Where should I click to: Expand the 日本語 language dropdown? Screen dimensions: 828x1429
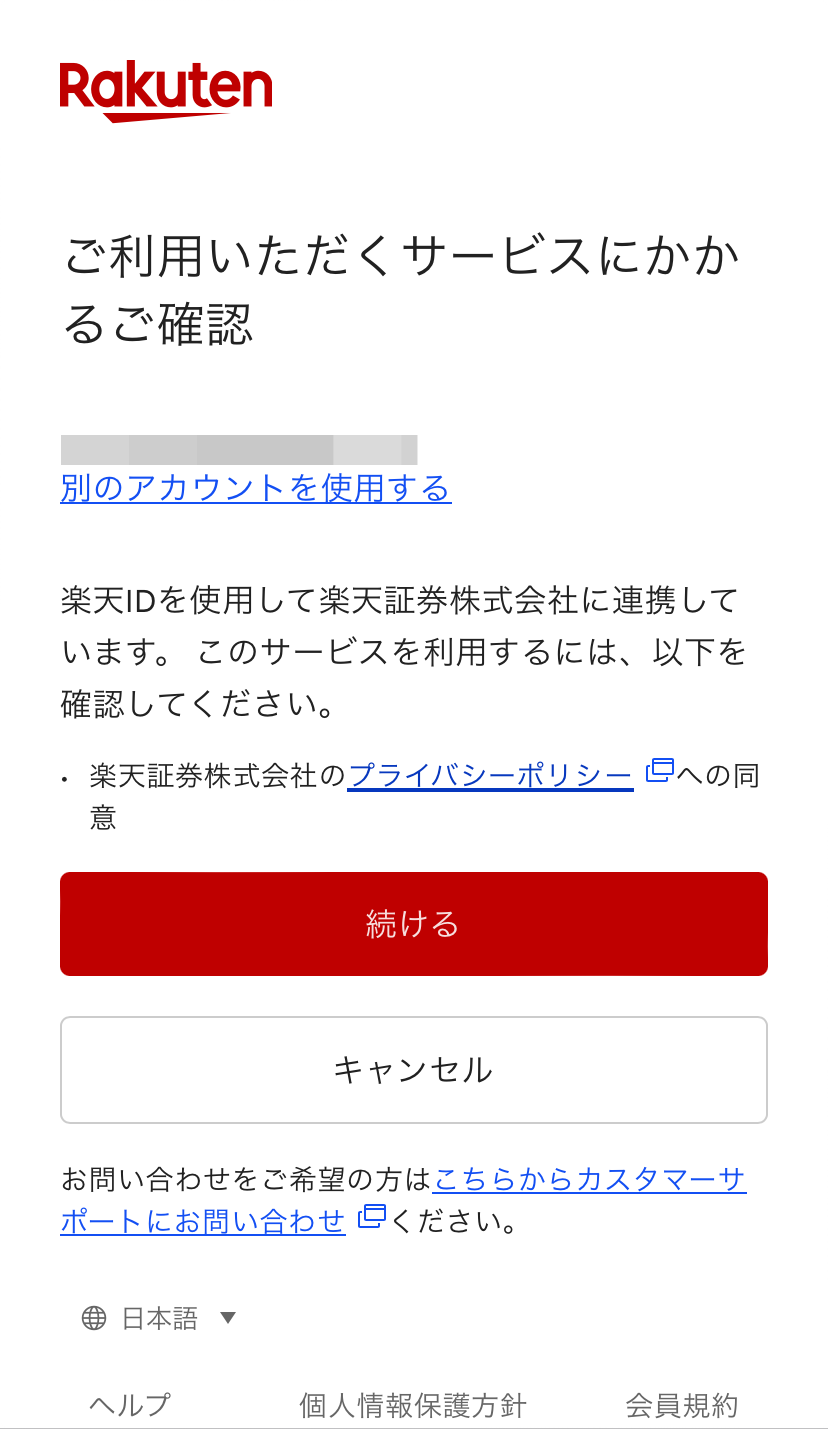point(160,1318)
